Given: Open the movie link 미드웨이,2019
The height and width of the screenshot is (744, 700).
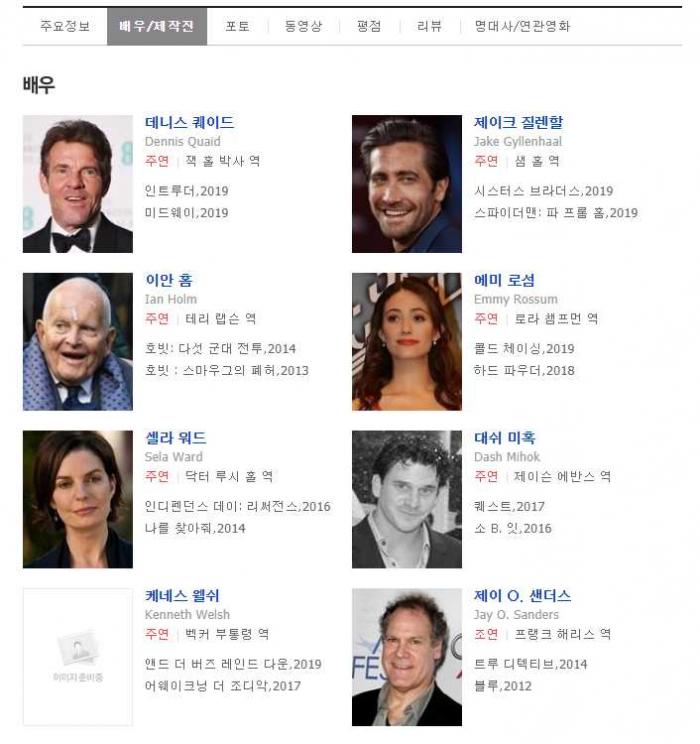Looking at the screenshot, I should [x=187, y=213].
